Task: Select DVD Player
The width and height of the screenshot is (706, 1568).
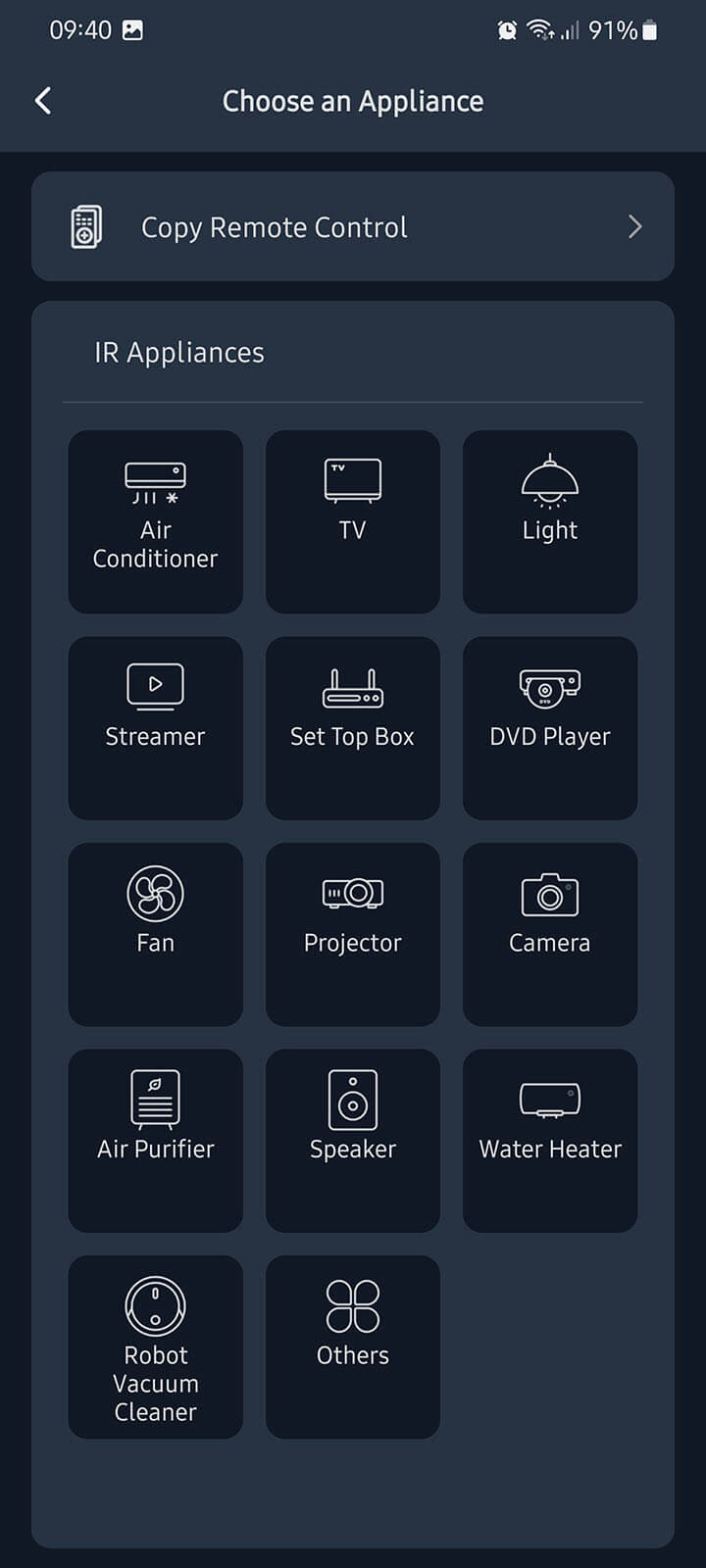Action: pos(550,728)
